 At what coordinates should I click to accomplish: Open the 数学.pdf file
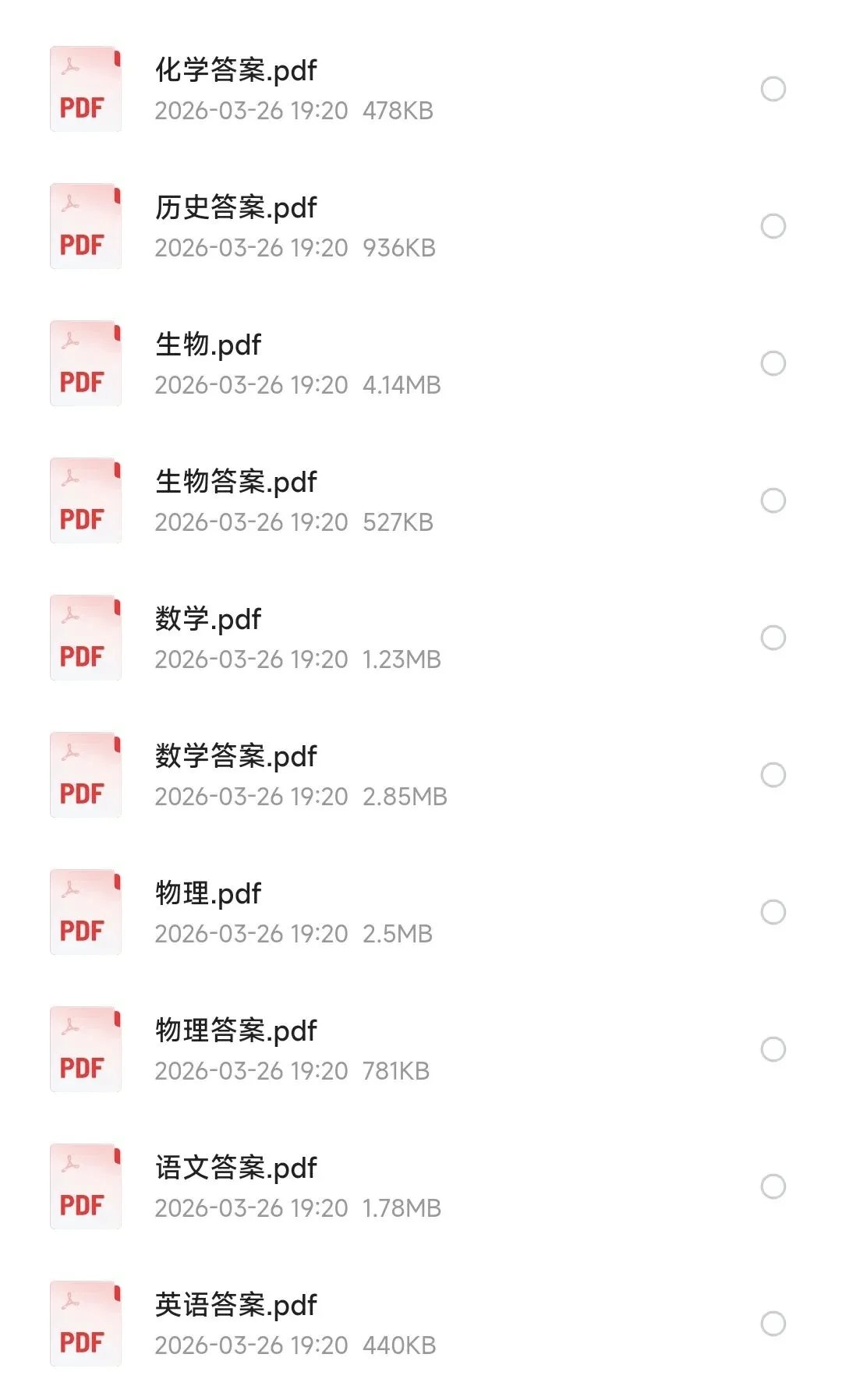coord(208,620)
